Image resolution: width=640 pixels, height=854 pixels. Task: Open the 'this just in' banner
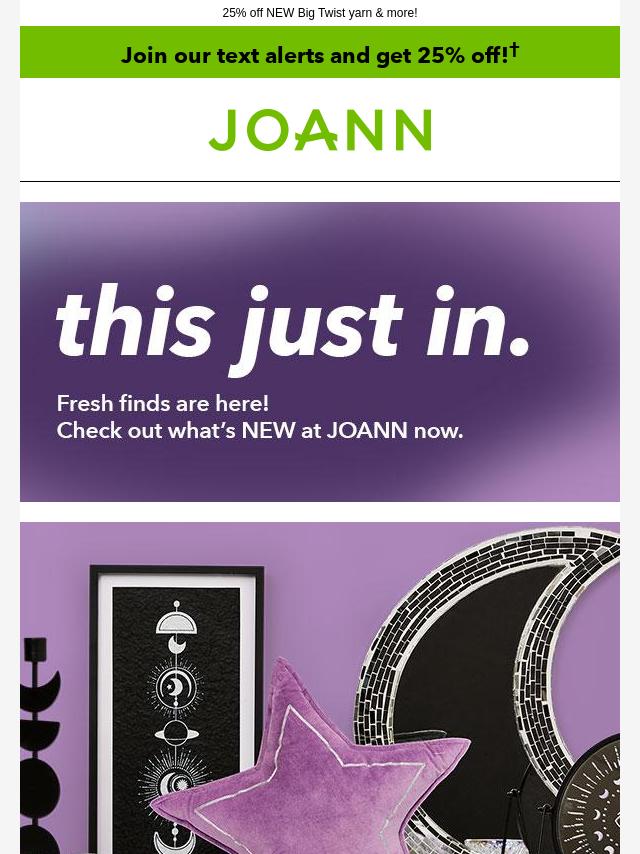[320, 351]
